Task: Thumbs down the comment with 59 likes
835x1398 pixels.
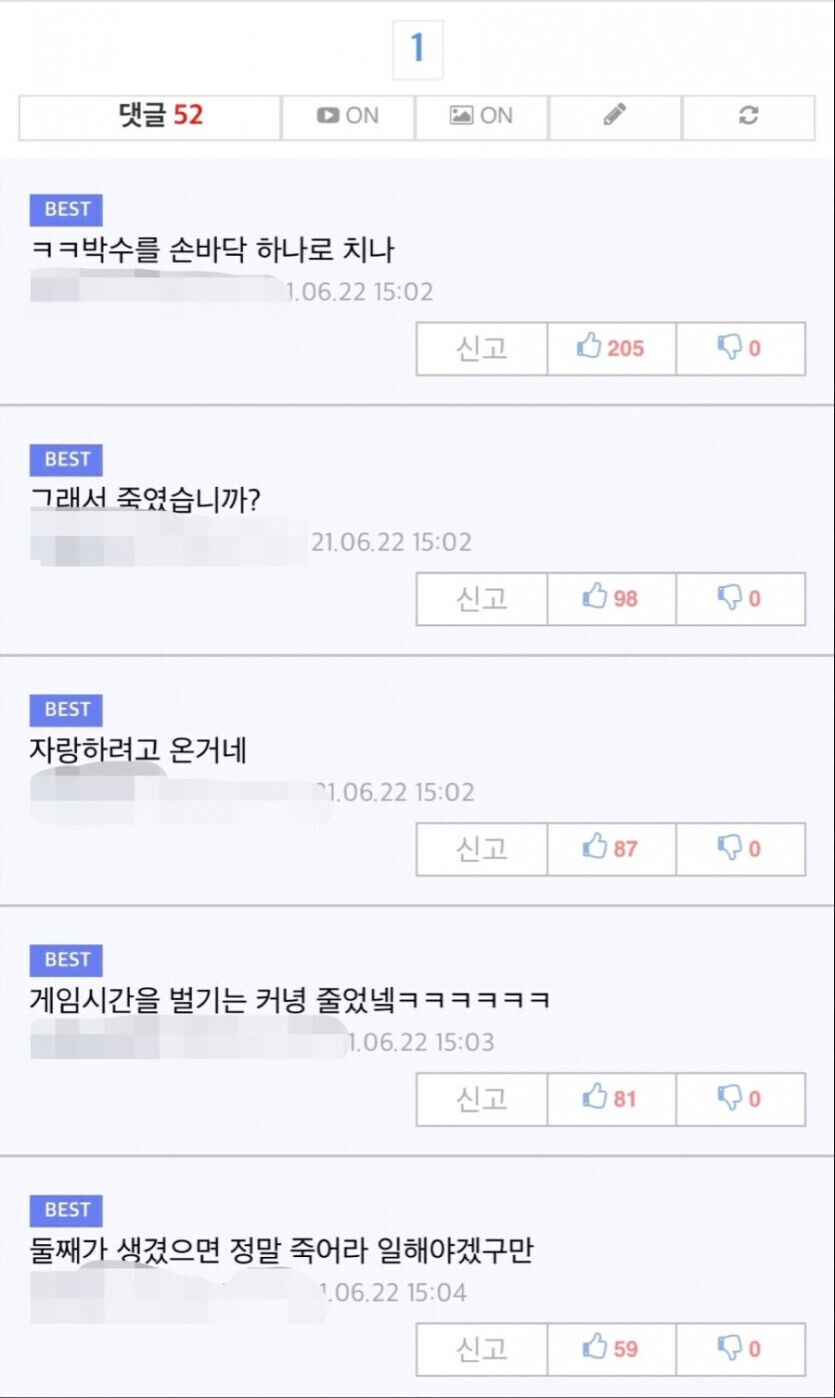Action: click(740, 1349)
